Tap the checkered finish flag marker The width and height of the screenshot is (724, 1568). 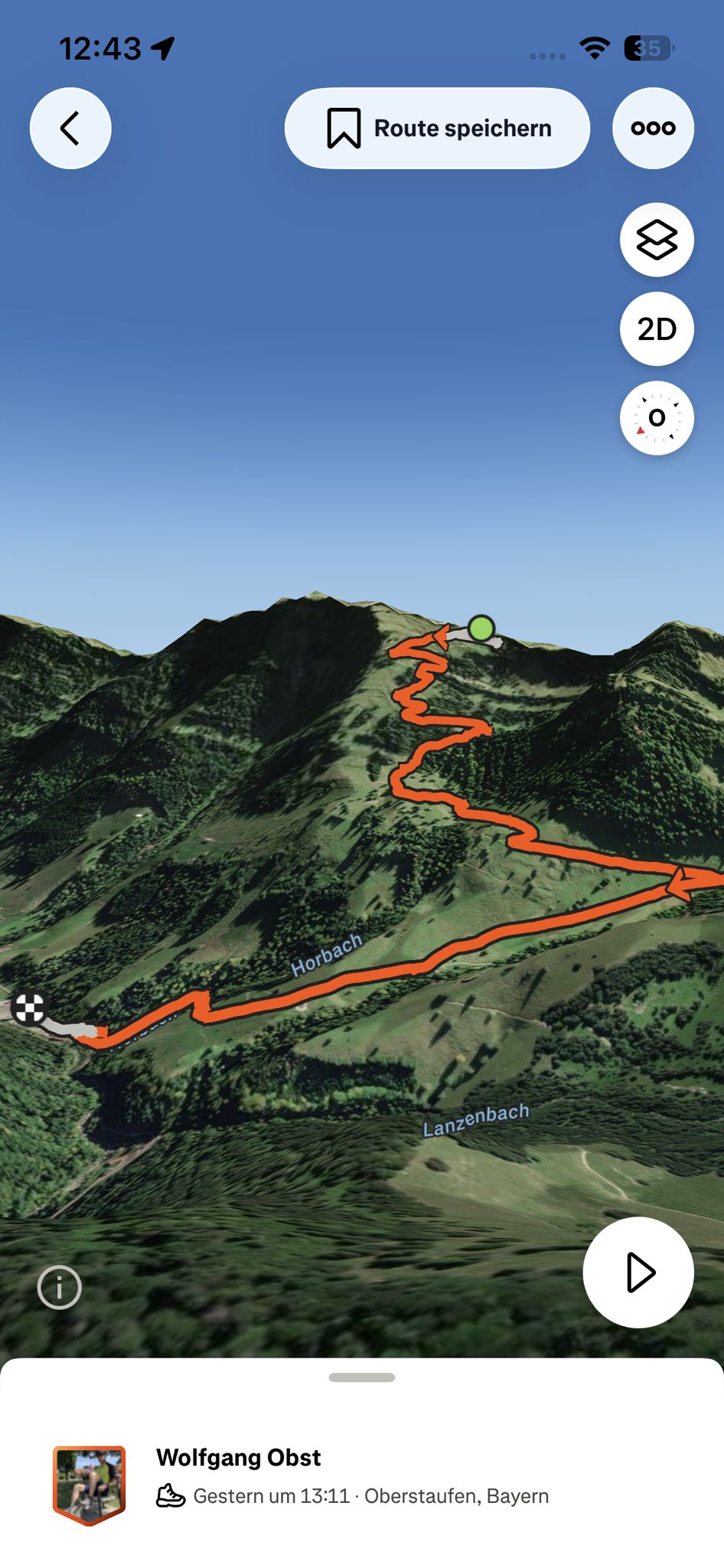pos(29,1008)
